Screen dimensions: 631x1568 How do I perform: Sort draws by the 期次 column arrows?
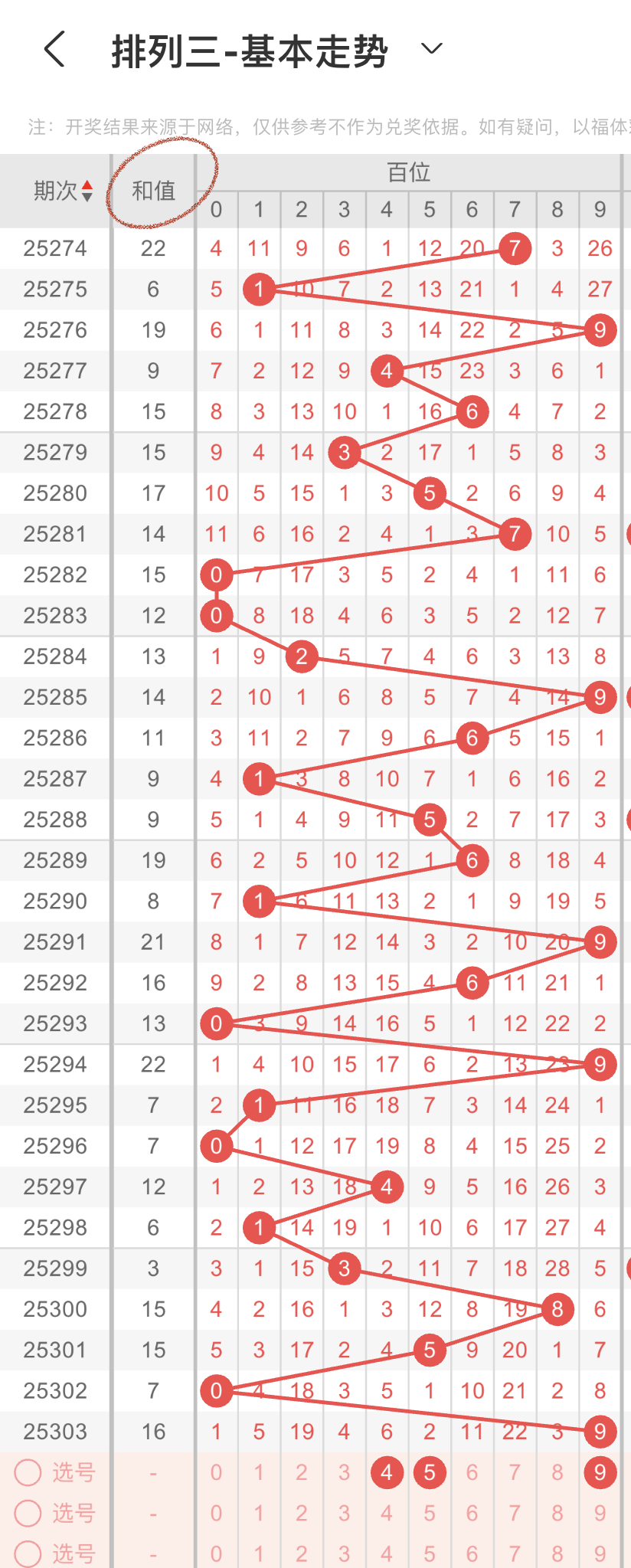(x=87, y=191)
